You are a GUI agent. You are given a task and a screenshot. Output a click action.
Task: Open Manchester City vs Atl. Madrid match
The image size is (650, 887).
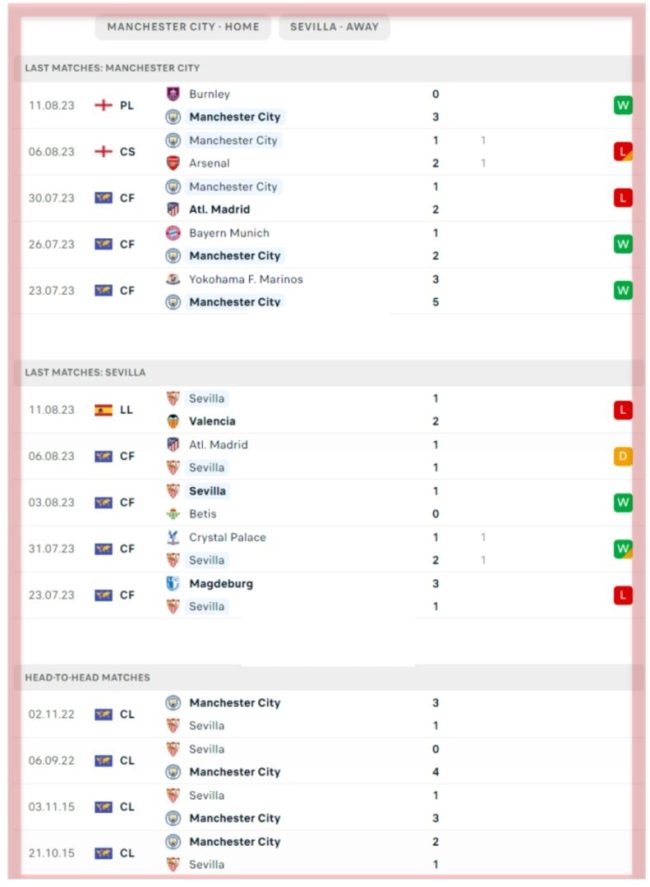coord(300,198)
